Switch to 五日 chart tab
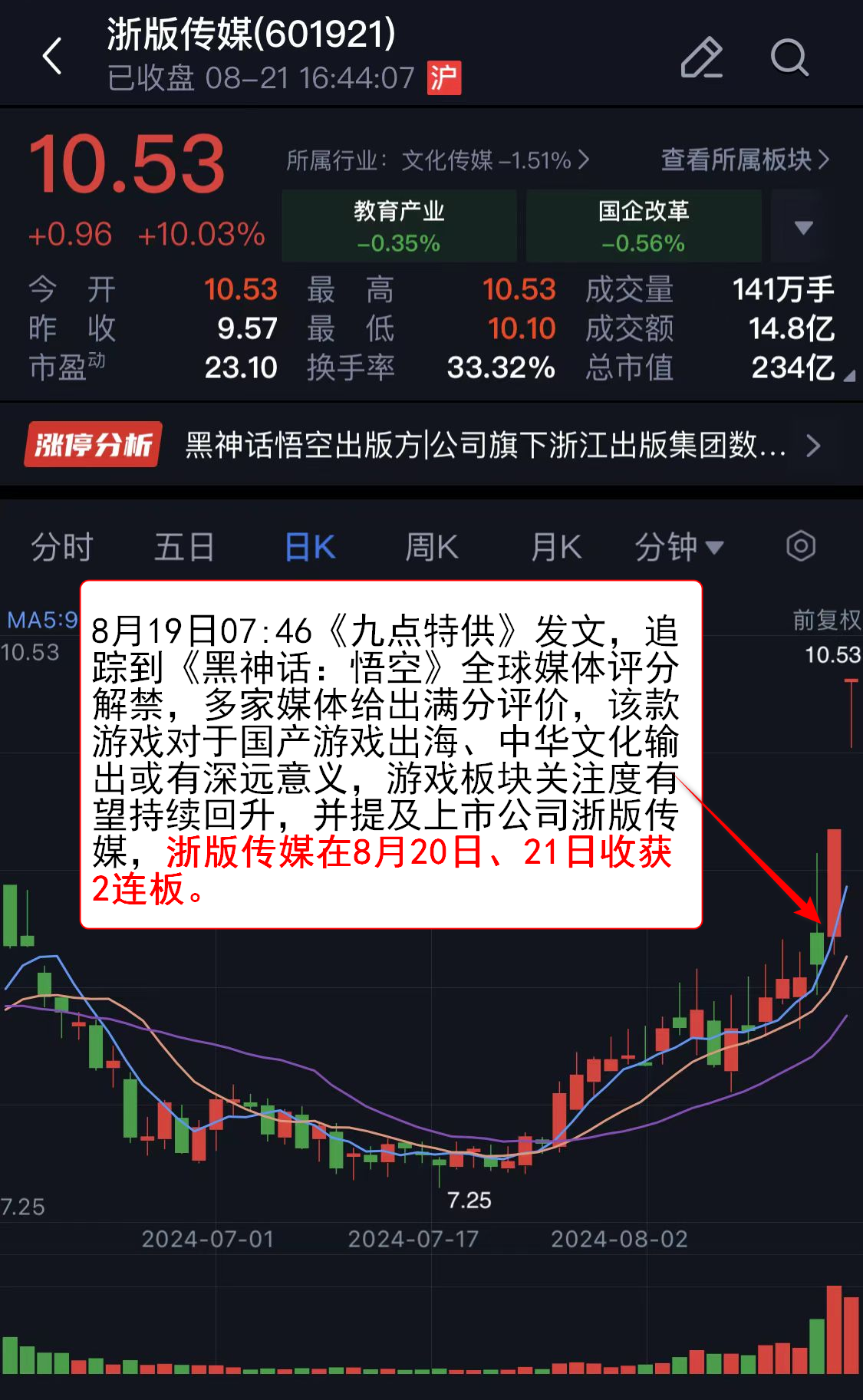This screenshot has width=863, height=1400. 184,548
